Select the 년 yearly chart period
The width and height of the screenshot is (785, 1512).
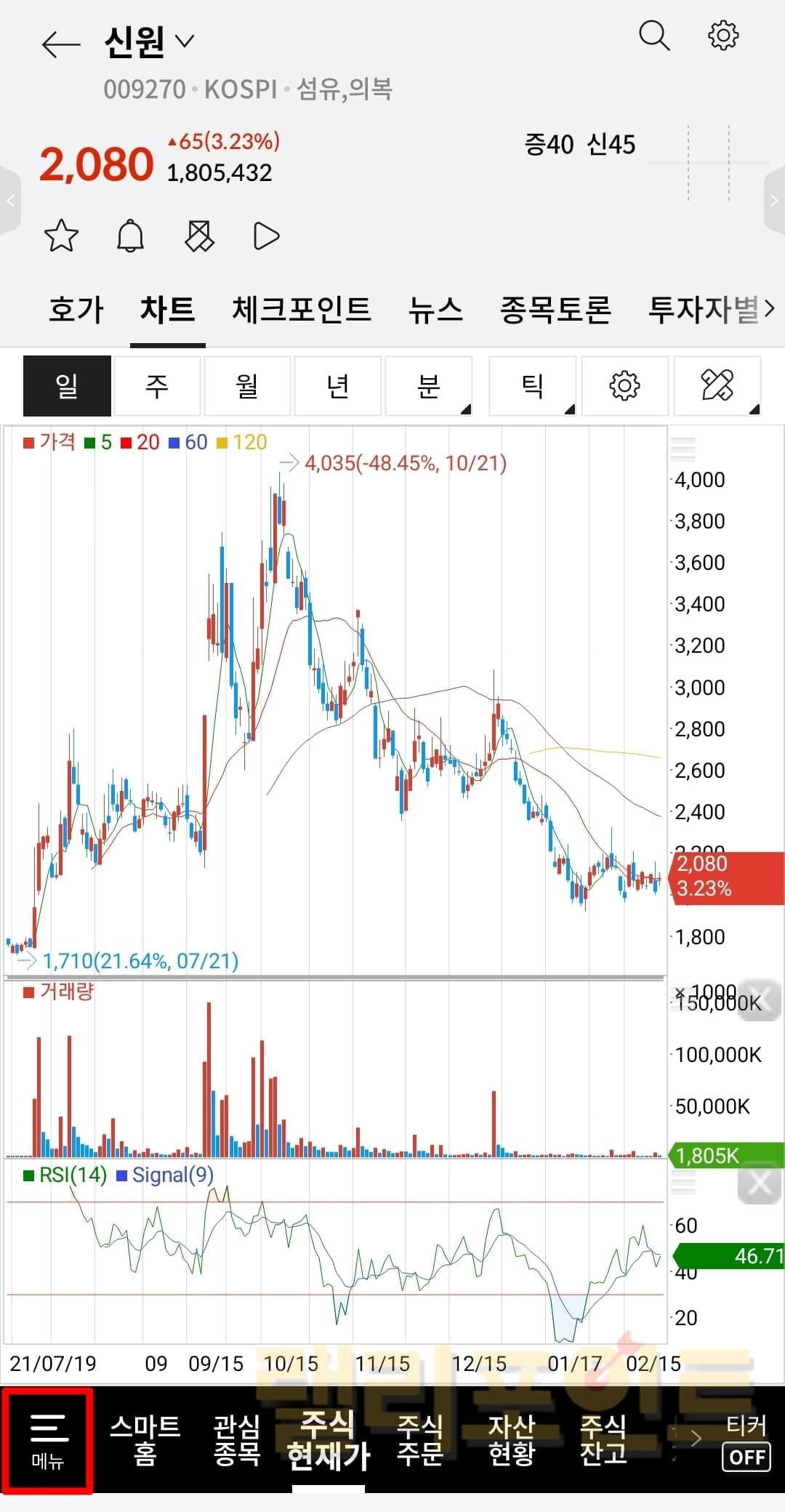[x=338, y=385]
